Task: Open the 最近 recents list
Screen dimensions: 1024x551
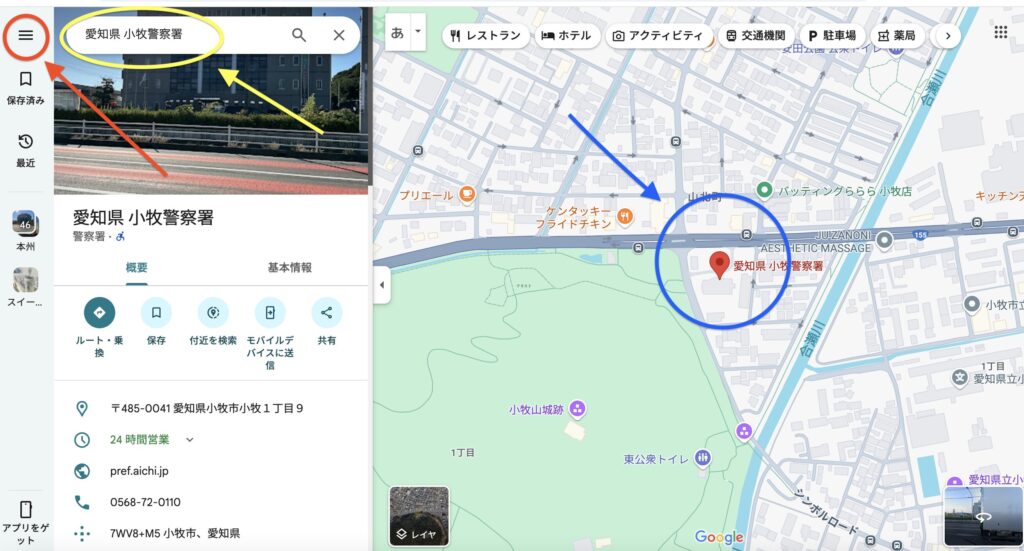Action: [x=26, y=150]
